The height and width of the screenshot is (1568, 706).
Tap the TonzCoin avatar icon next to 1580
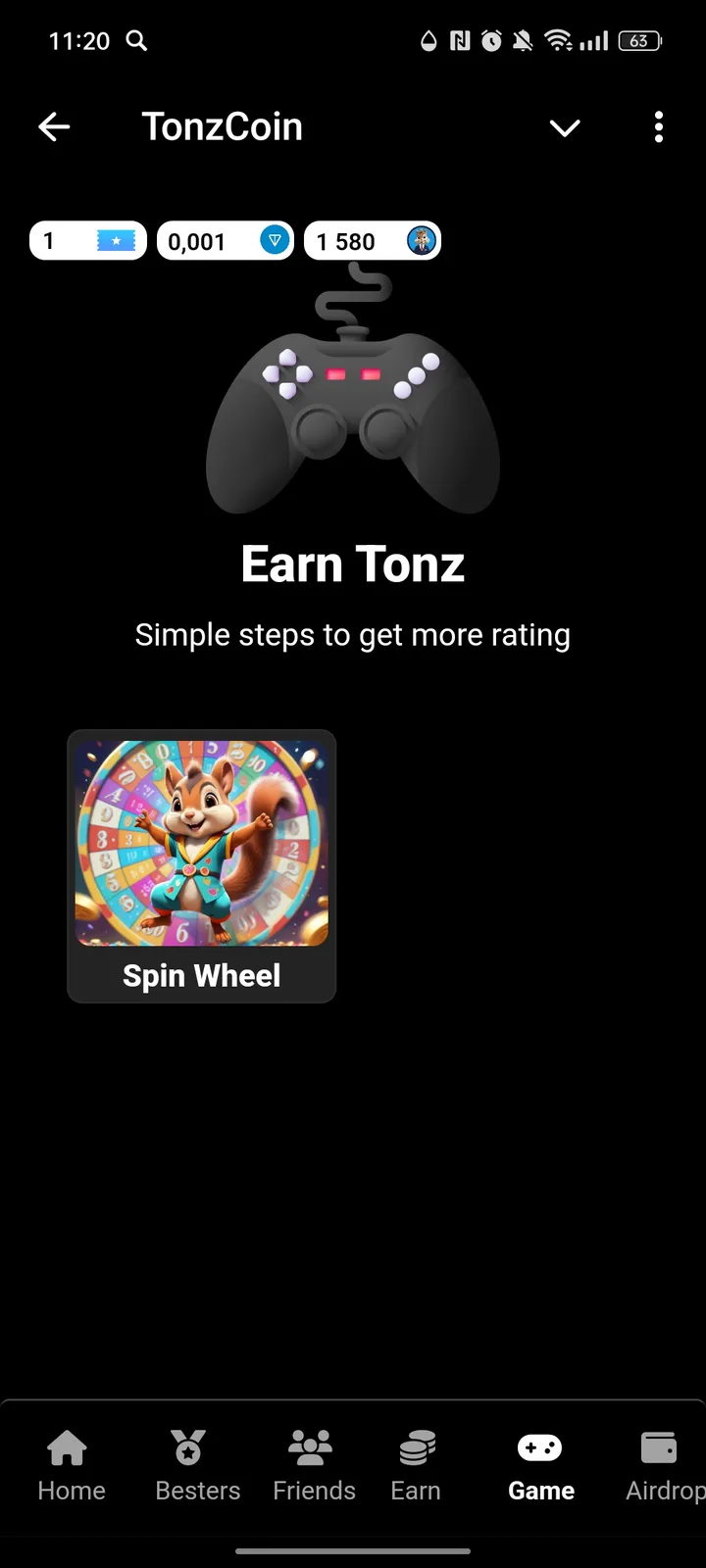(420, 240)
